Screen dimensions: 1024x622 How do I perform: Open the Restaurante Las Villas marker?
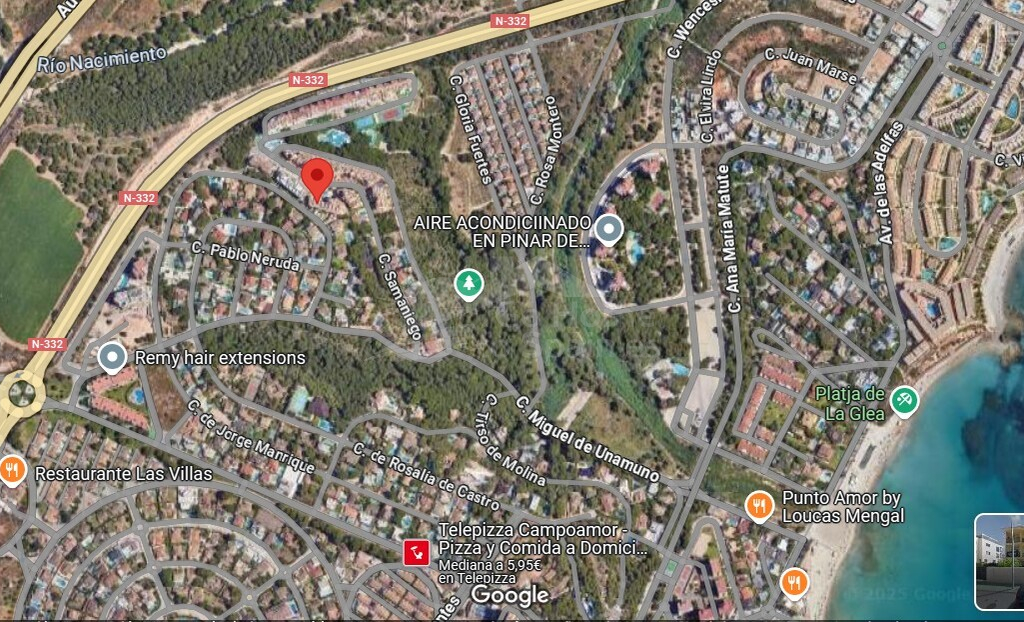tap(12, 470)
